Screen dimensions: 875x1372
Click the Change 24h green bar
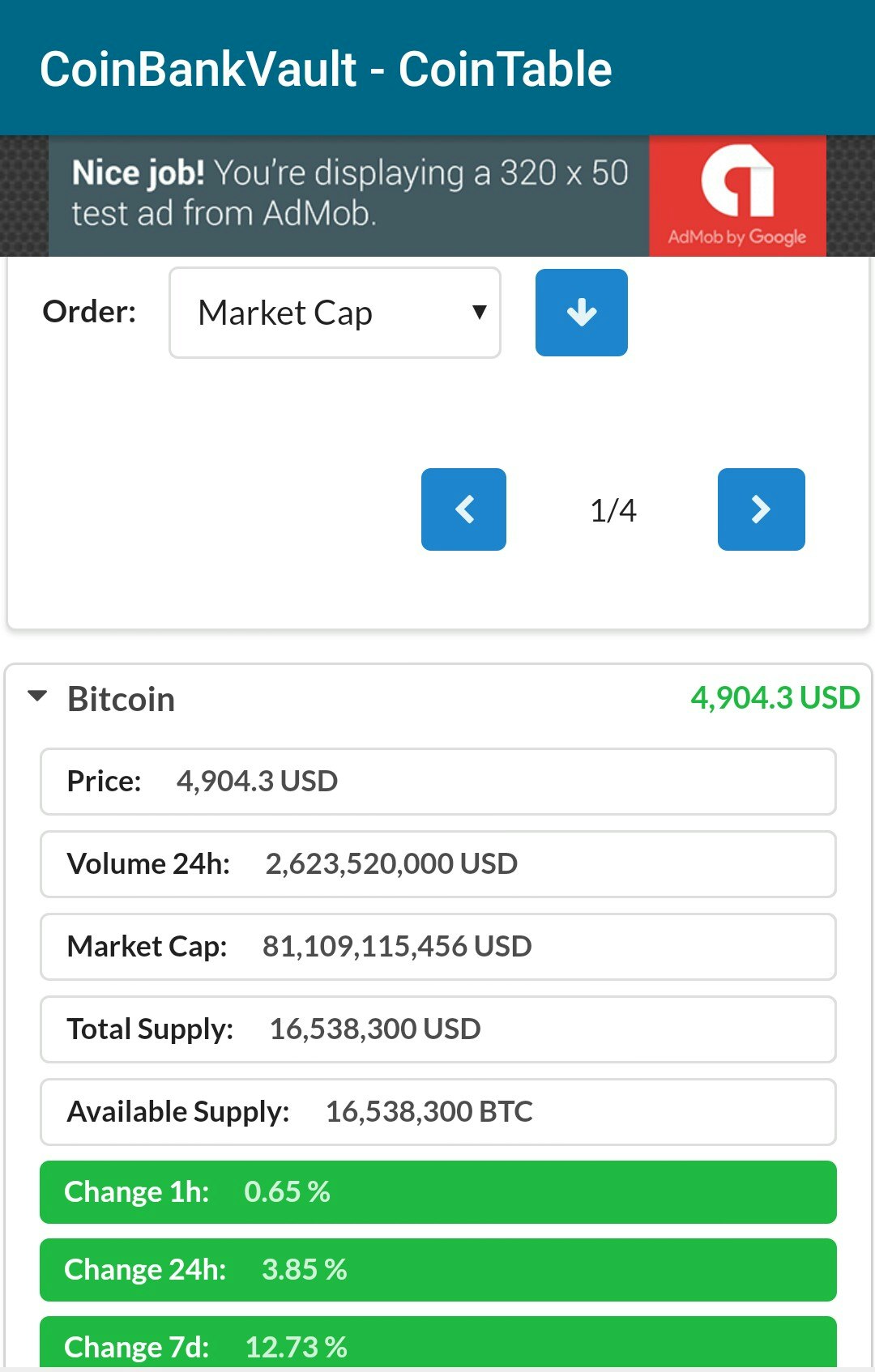(436, 1269)
